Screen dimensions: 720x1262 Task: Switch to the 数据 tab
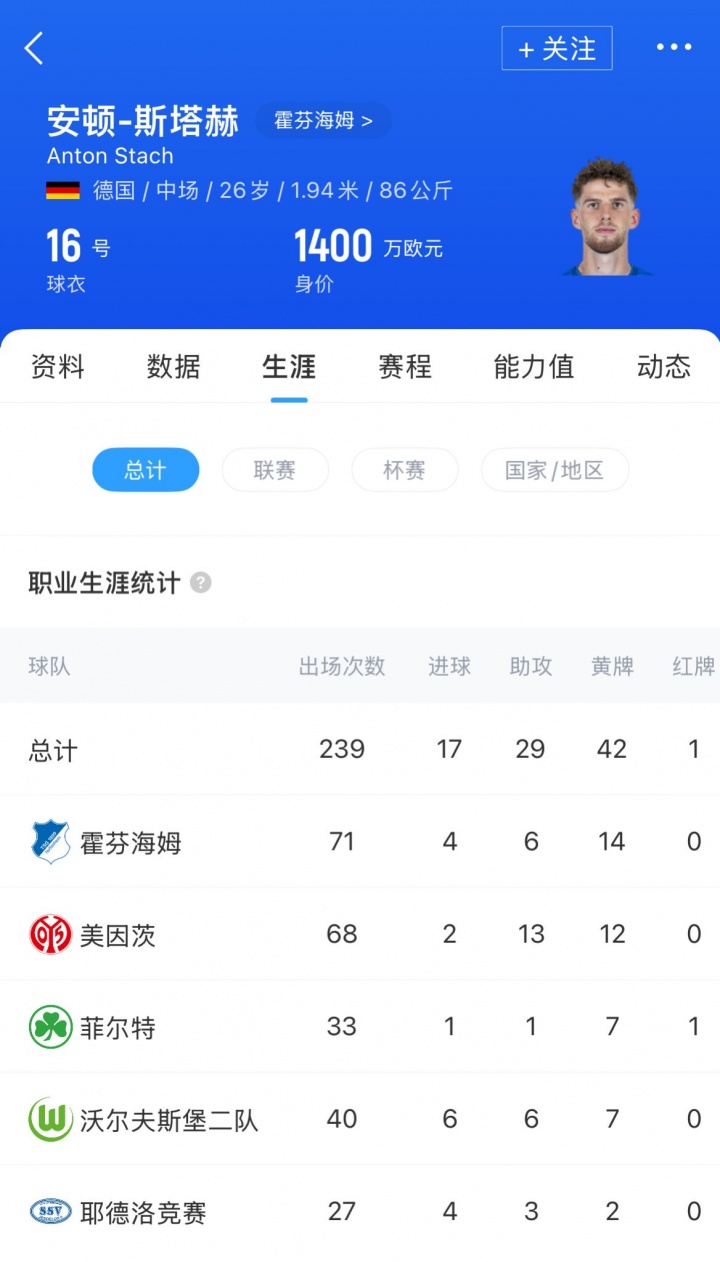tap(174, 367)
